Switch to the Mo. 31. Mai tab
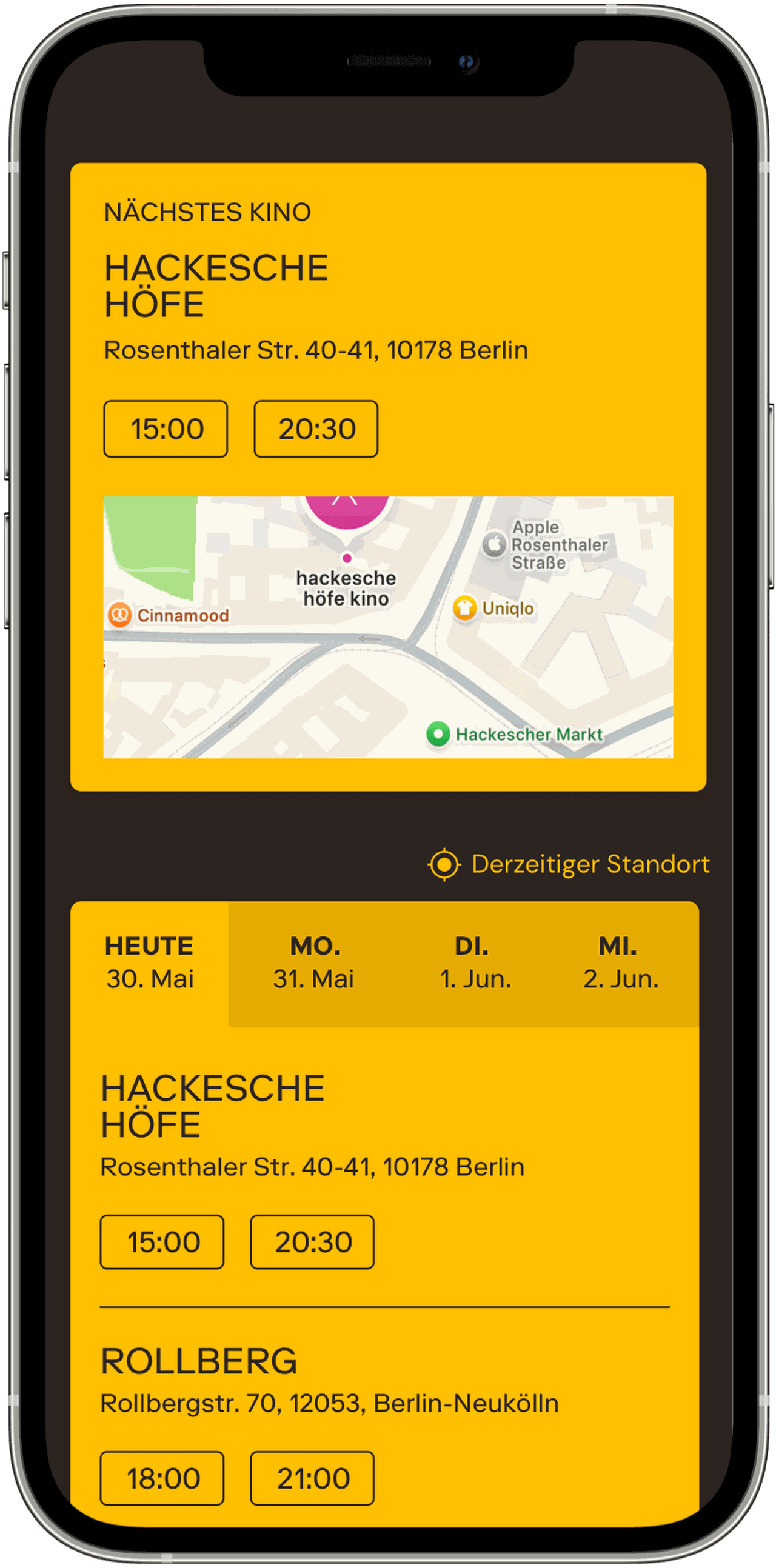Viewport: 776px width, 1568px height. tap(313, 963)
